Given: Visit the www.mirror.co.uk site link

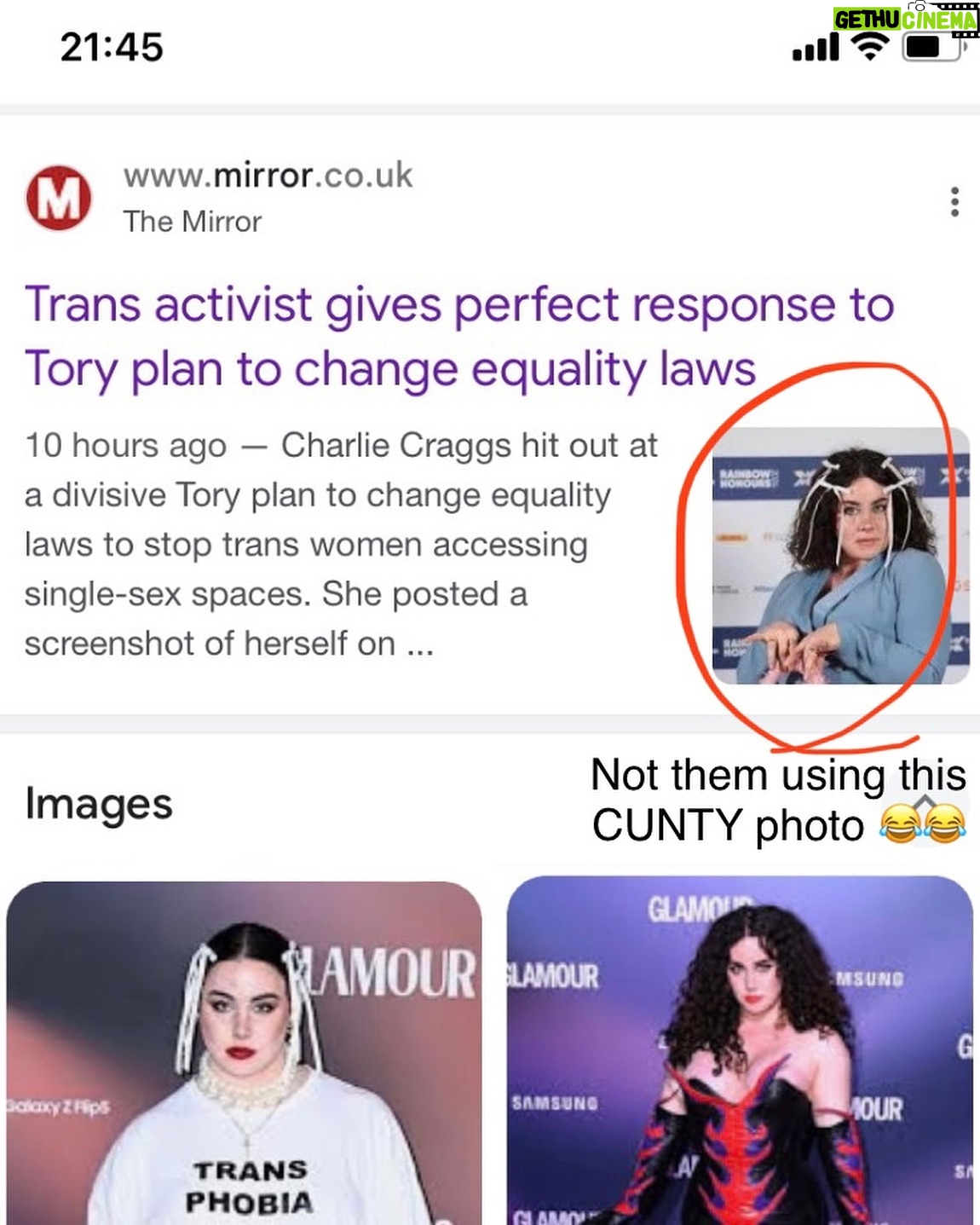Looking at the screenshot, I should 268,176.
